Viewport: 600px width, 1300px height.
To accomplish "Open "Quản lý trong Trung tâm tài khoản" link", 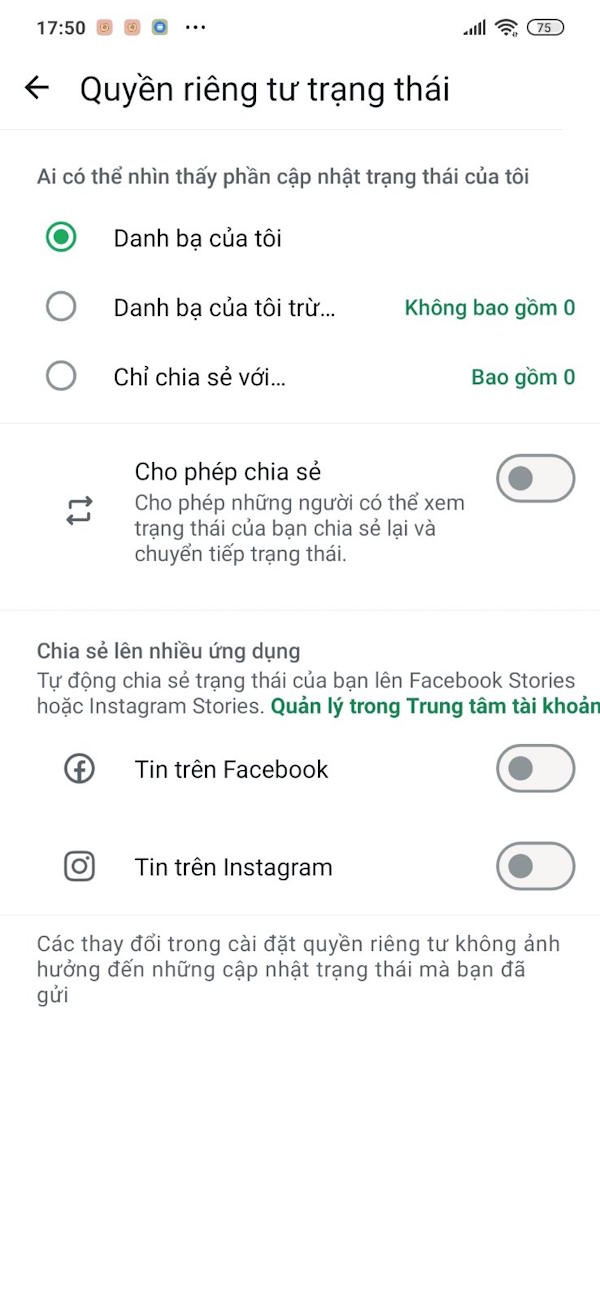I will pos(435,707).
